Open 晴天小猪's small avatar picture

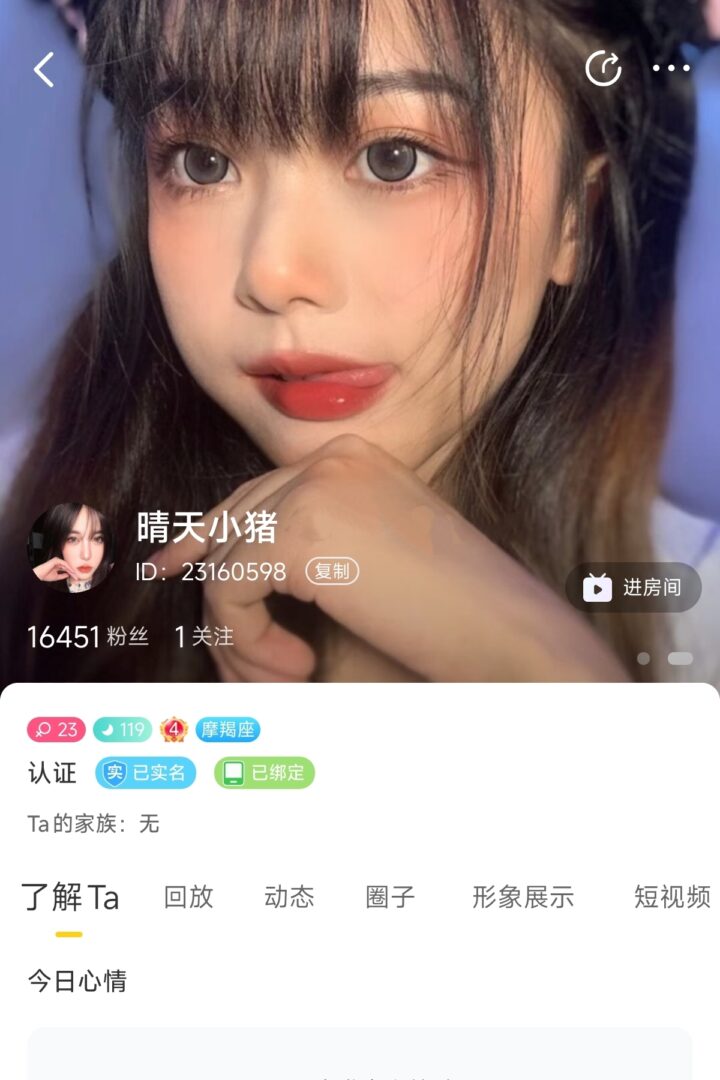70,548
